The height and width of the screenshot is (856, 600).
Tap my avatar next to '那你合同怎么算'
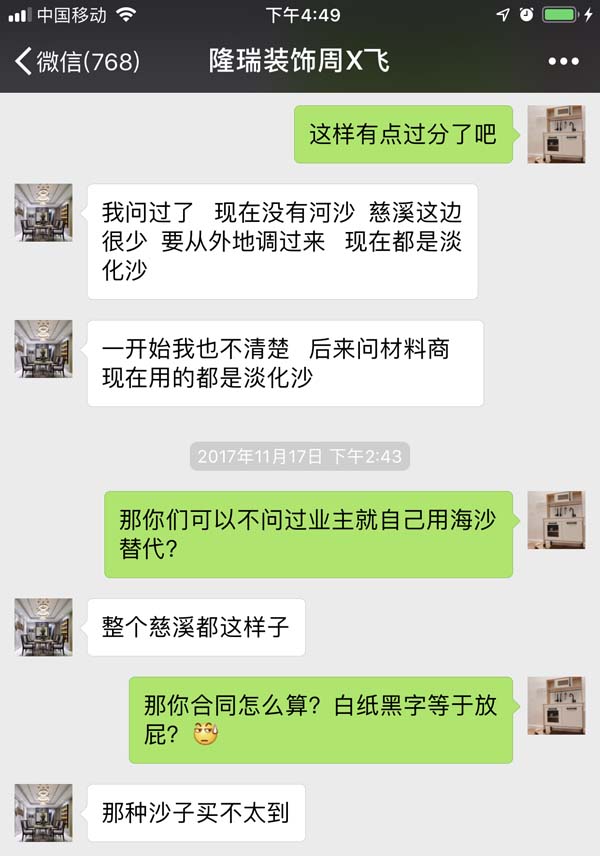556,705
